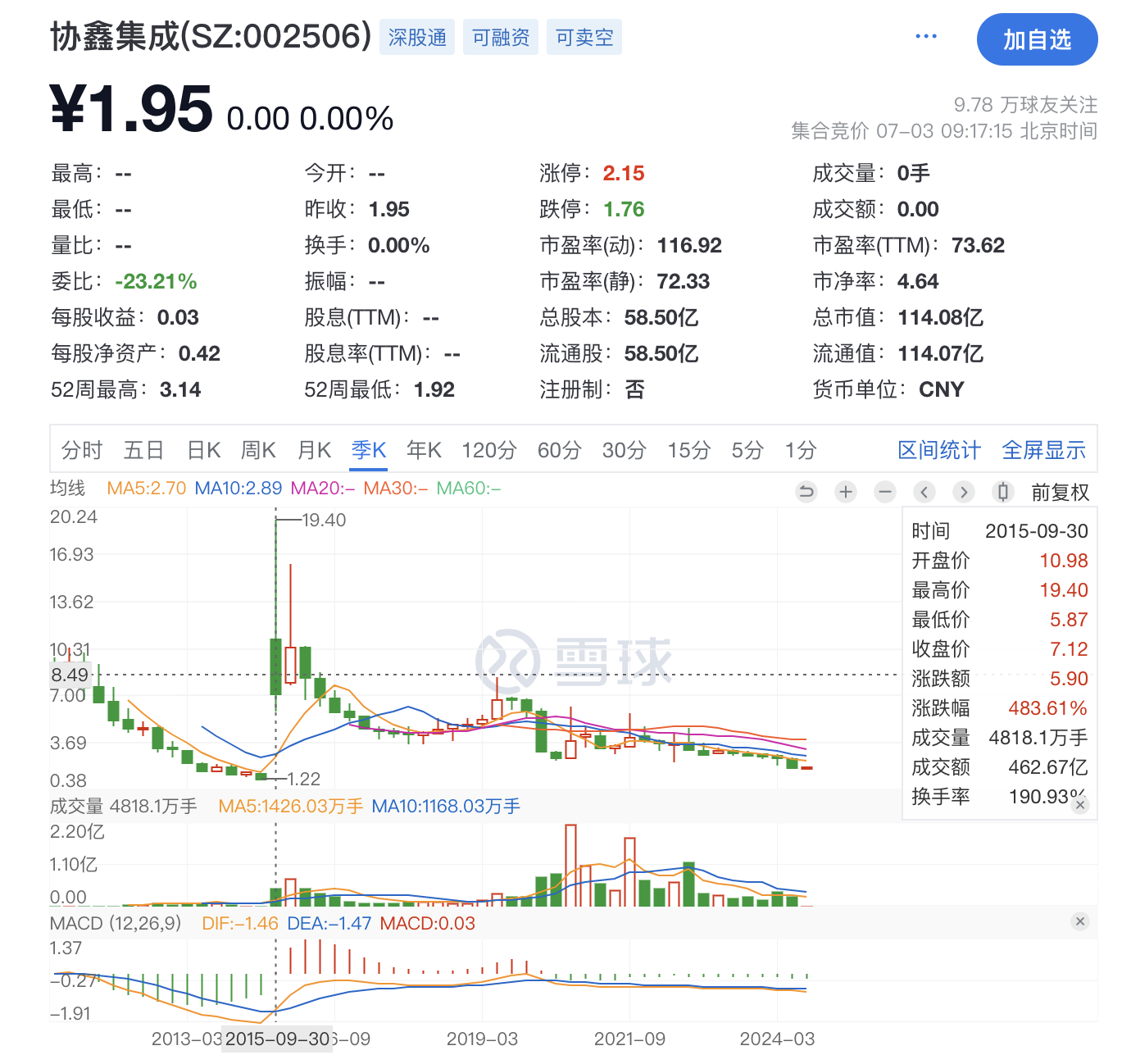Open the three-dot overflow menu
1131x1064 pixels.
click(x=925, y=37)
